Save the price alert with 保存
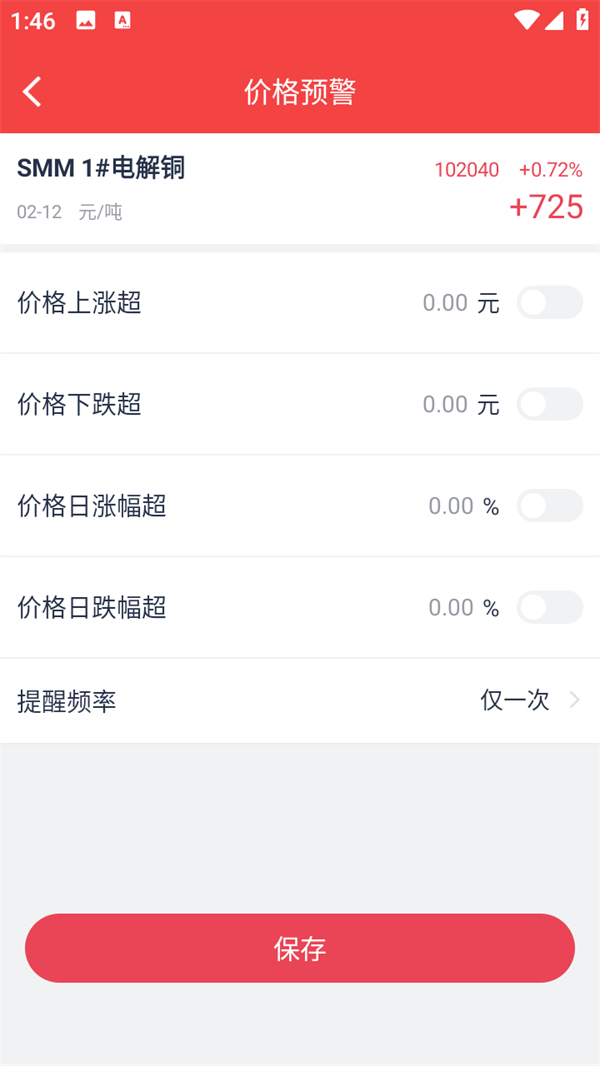This screenshot has width=600, height=1066. click(x=300, y=948)
